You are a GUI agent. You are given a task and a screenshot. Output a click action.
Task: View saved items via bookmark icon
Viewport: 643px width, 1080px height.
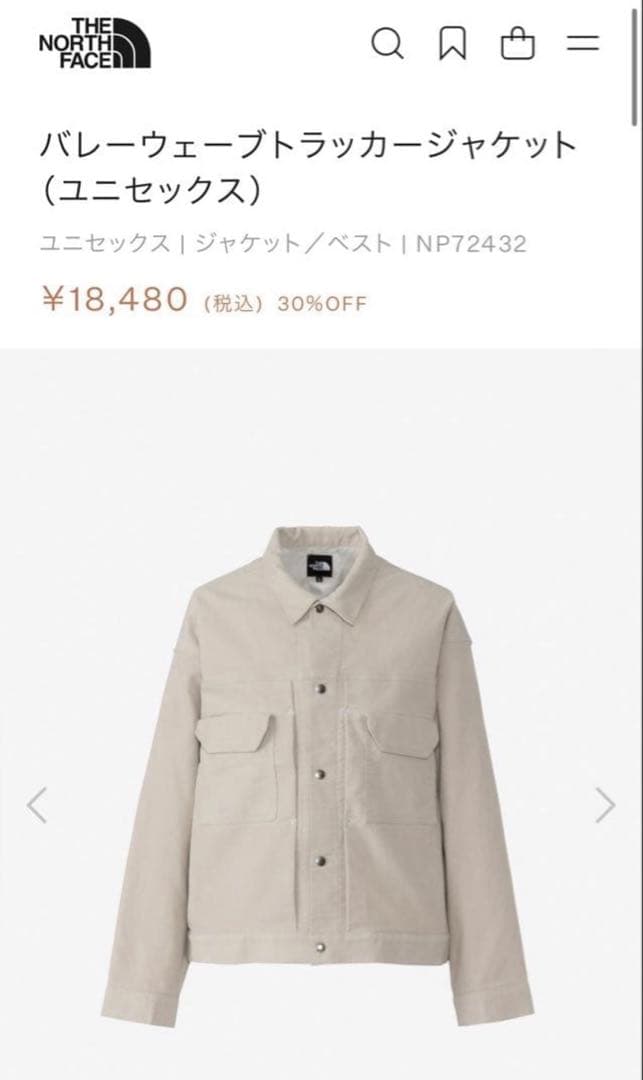pyautogui.click(x=452, y=44)
